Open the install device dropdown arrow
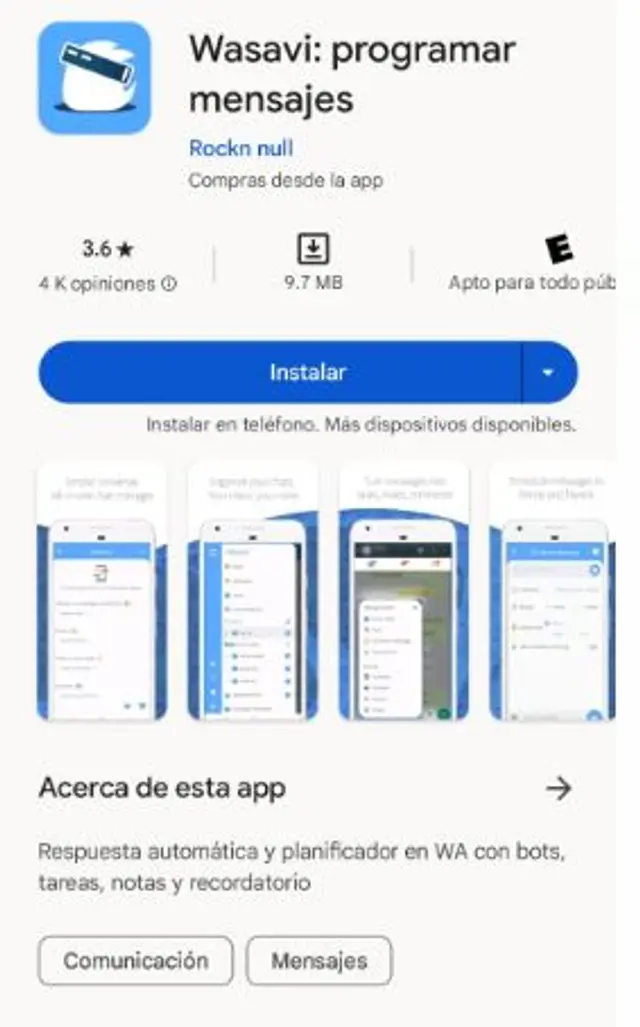This screenshot has height=1027, width=640. tap(548, 372)
